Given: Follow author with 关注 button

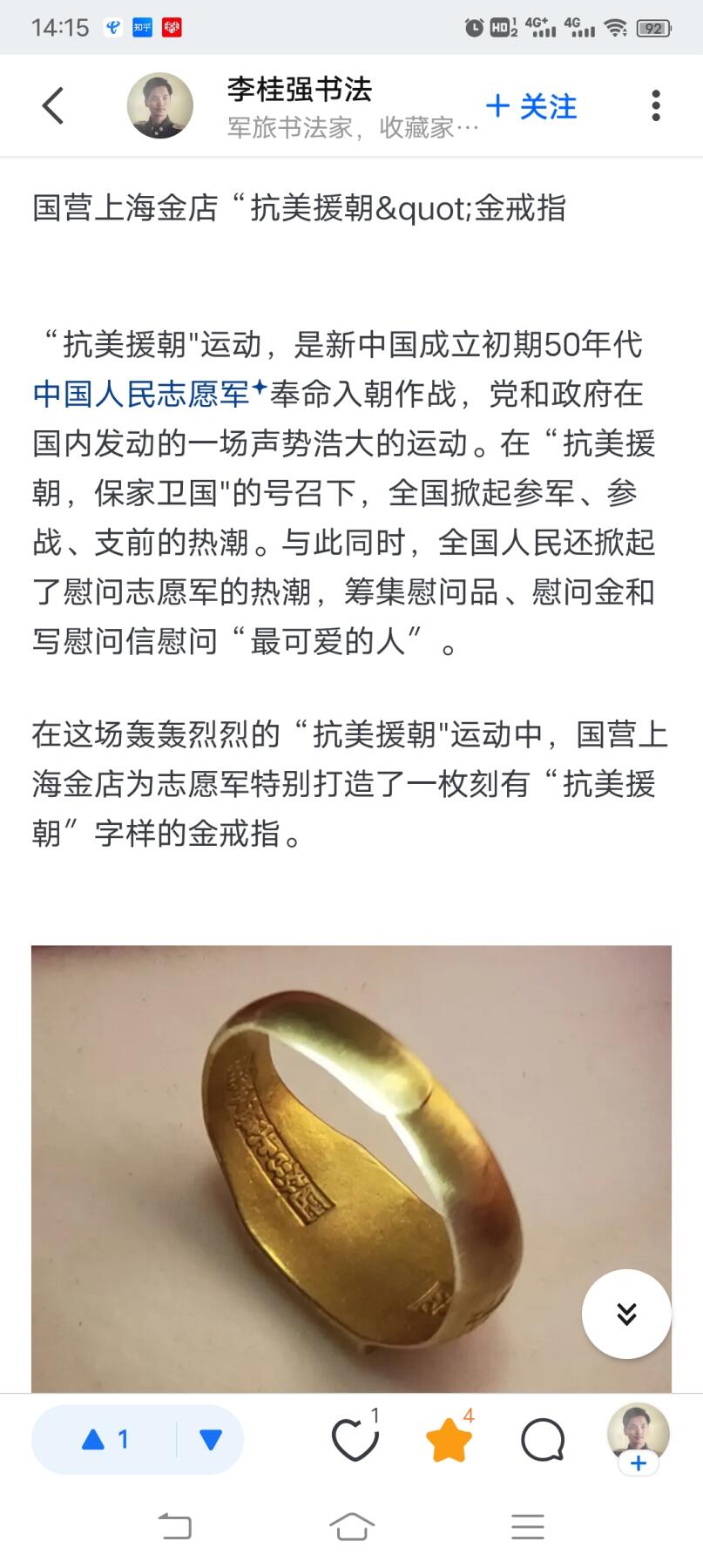Looking at the screenshot, I should (x=531, y=106).
